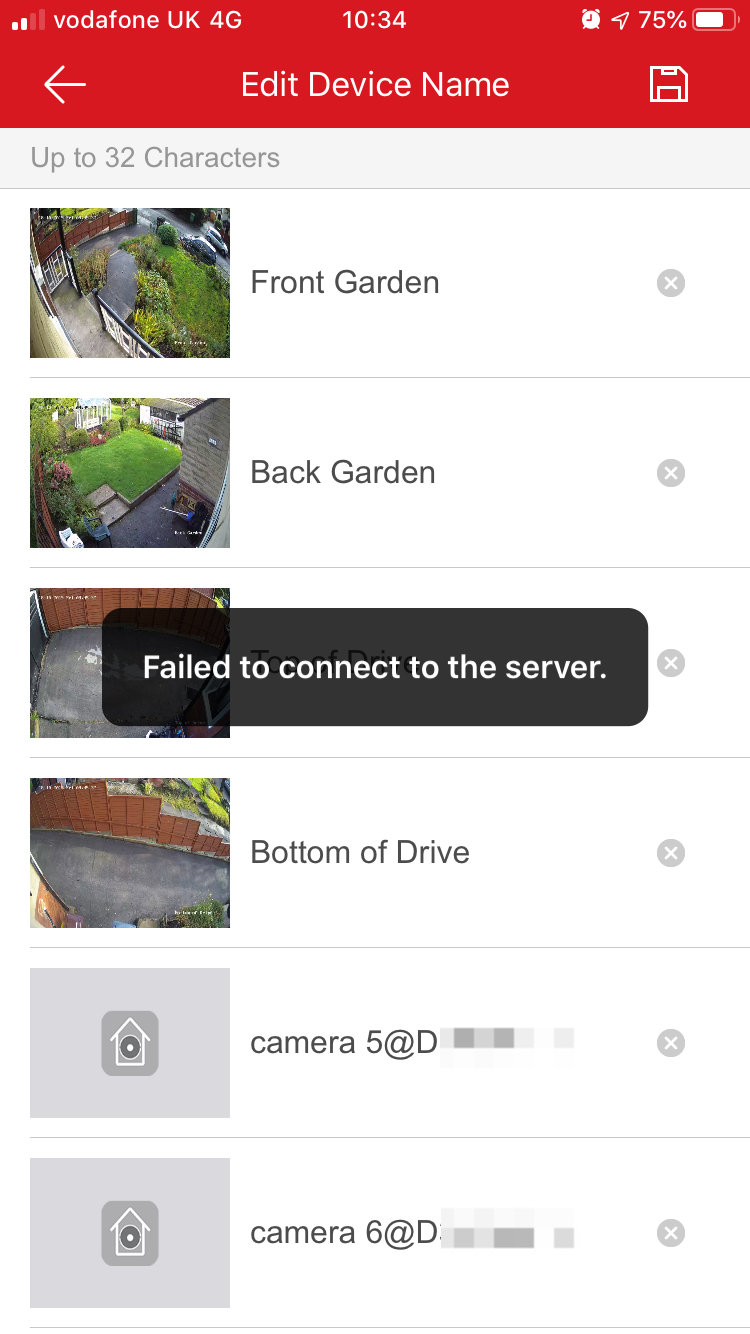Screen dimensions: 750x1334
Task: Clear the Bottom of Drive name
Action: [x=671, y=853]
